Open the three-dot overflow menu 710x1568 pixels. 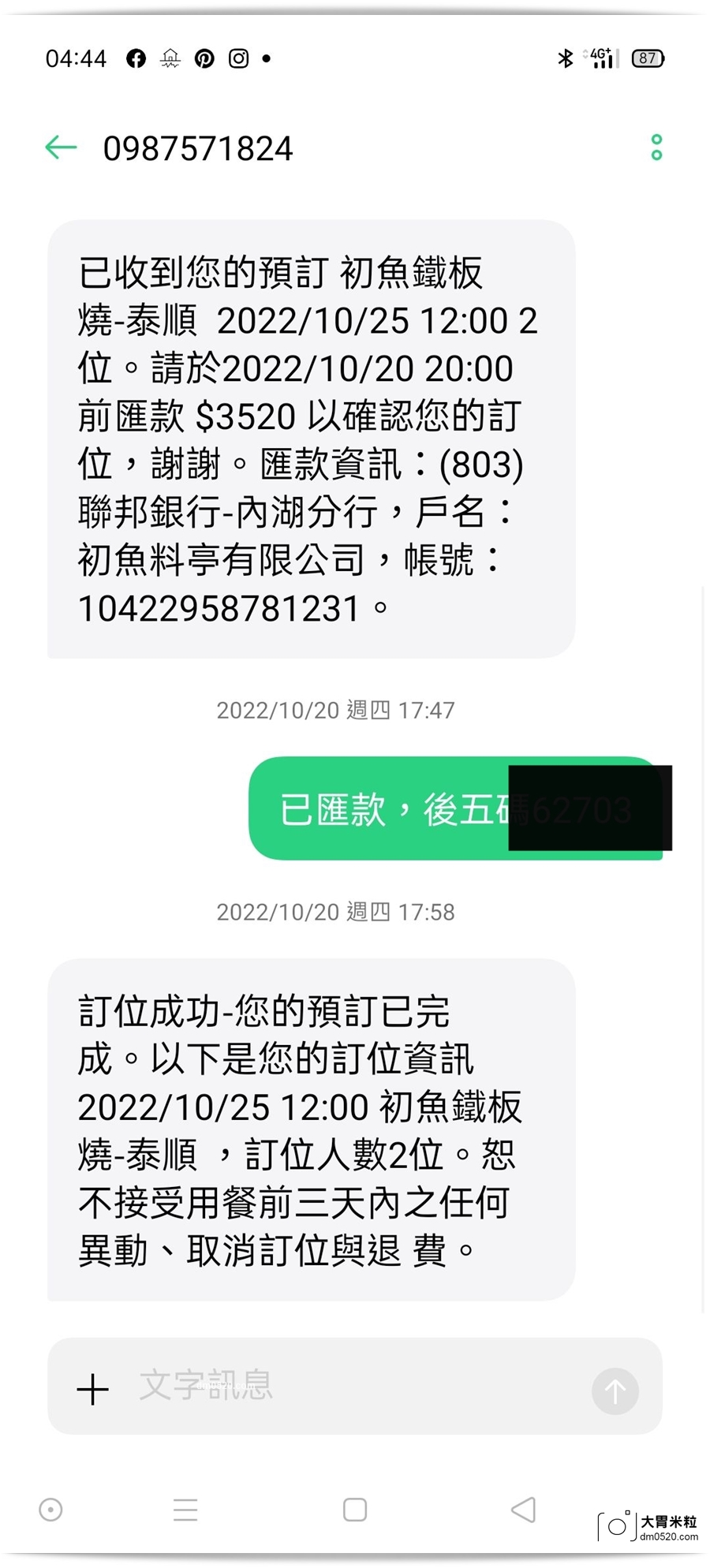(x=656, y=147)
